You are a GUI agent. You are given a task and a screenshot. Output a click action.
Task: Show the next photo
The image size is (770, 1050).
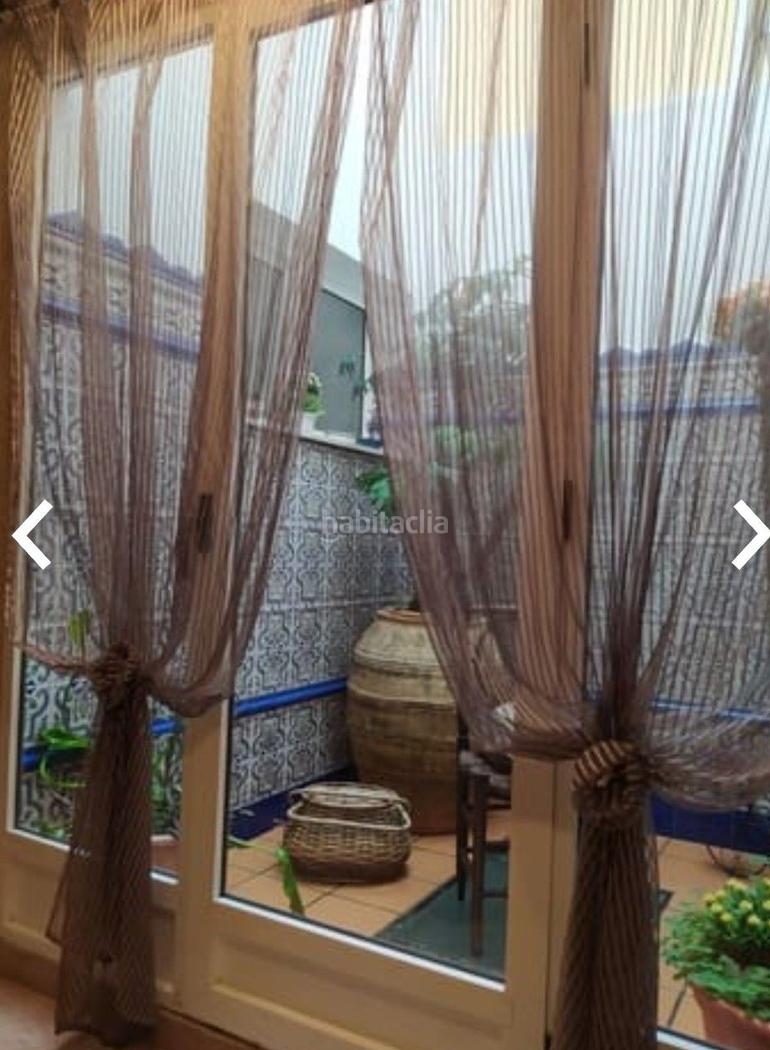(748, 535)
